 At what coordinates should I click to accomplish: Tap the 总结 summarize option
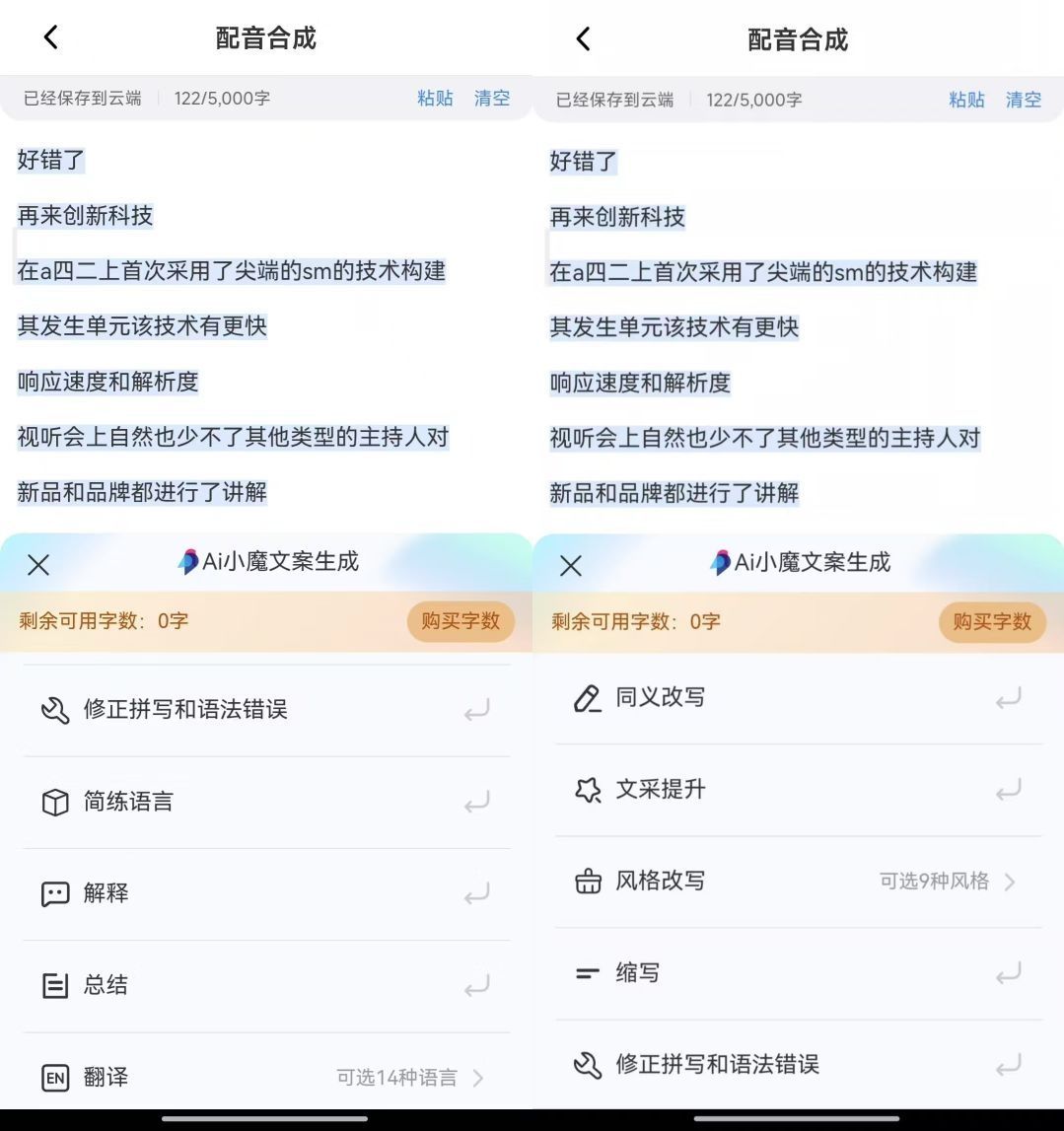tap(106, 985)
